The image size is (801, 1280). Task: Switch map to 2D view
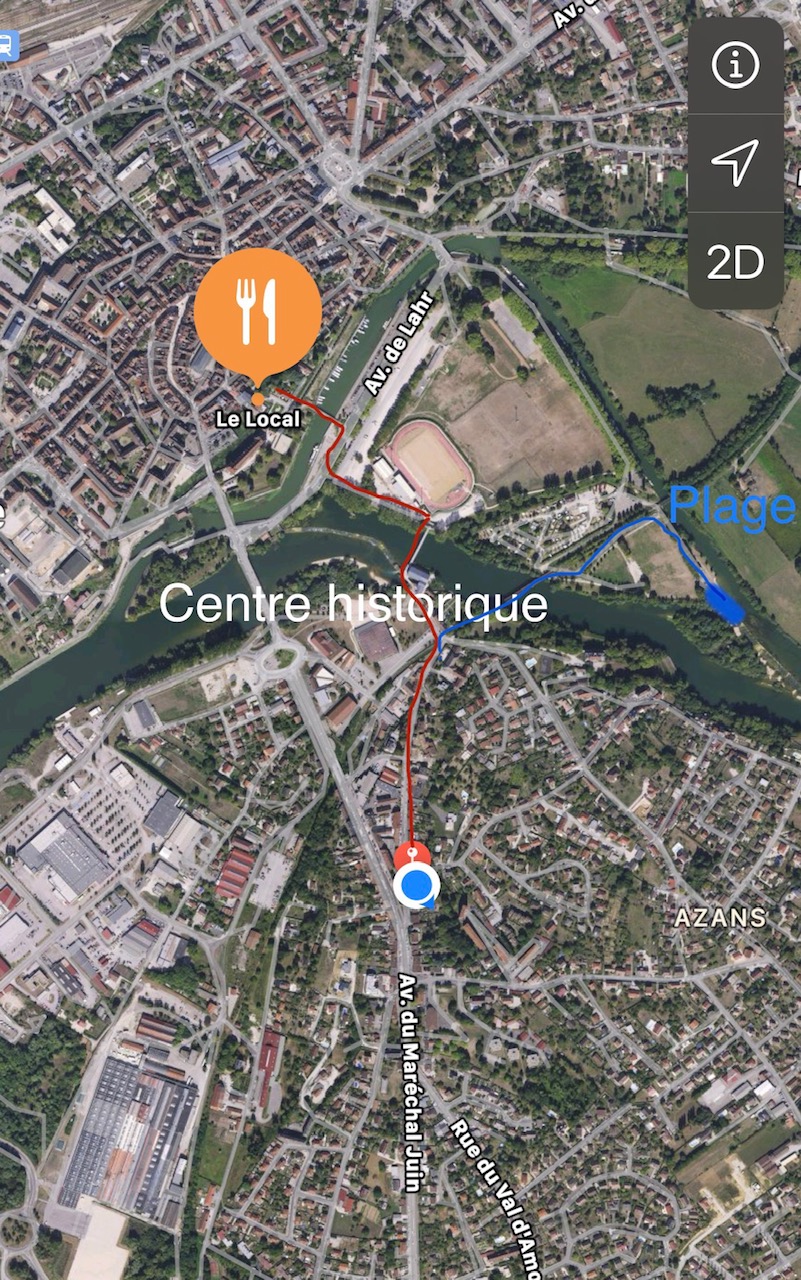click(735, 261)
